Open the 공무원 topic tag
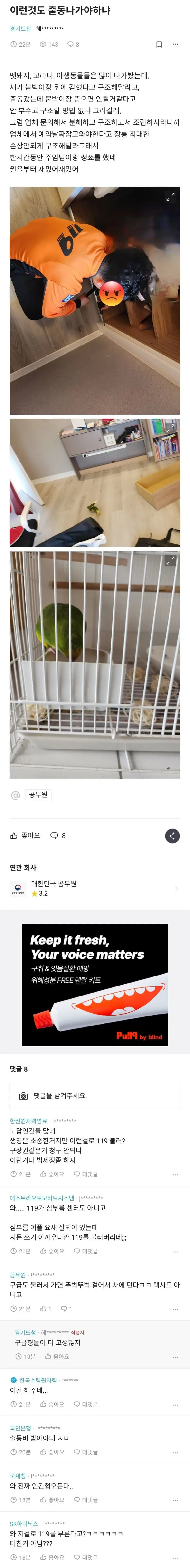190x1568 pixels. click(38, 794)
